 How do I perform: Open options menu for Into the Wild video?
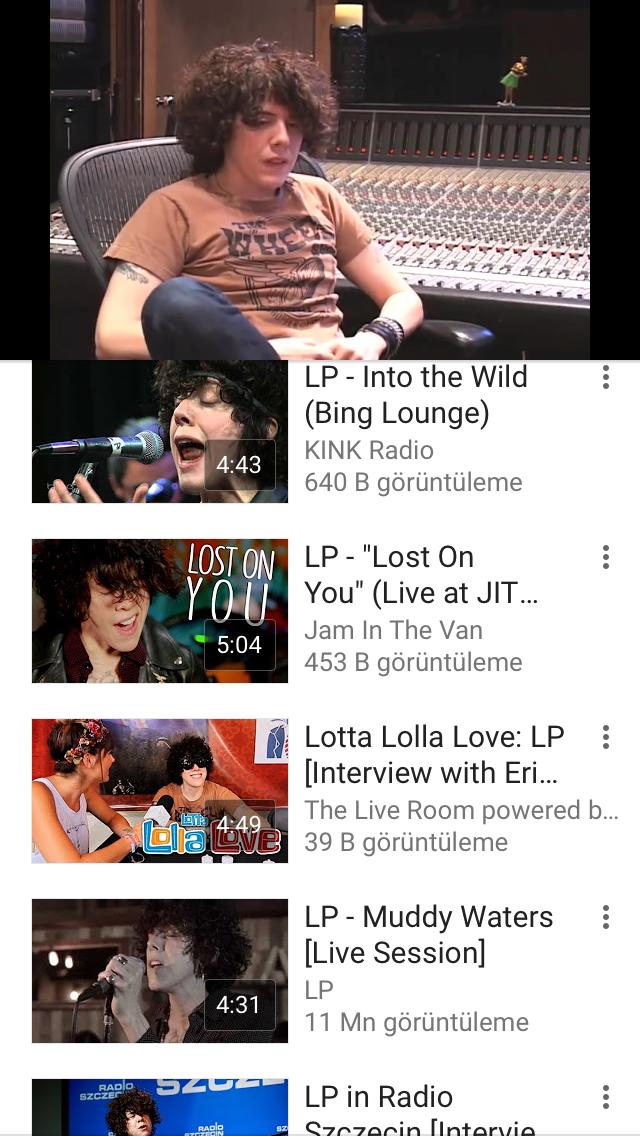tap(605, 377)
